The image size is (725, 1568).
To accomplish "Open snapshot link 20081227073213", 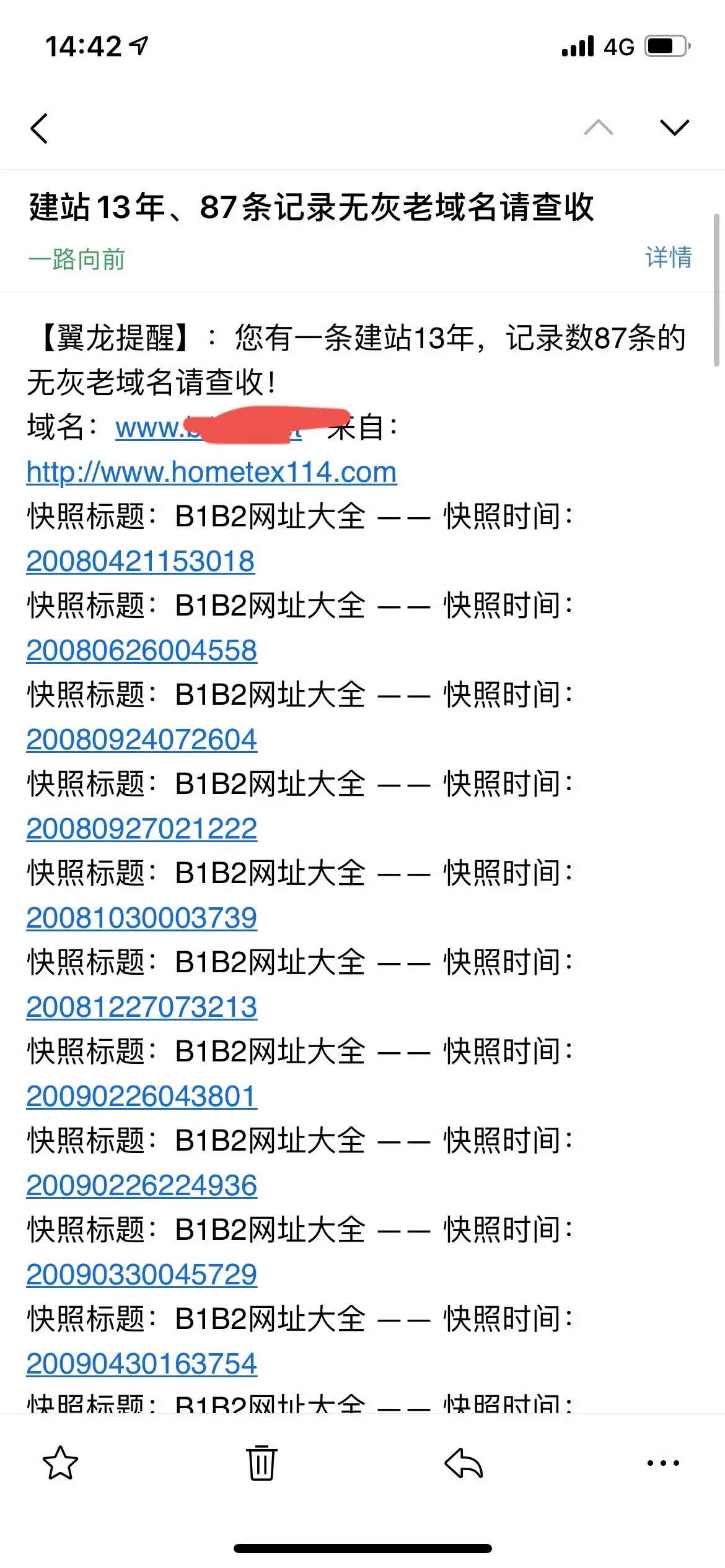I will [x=141, y=1008].
